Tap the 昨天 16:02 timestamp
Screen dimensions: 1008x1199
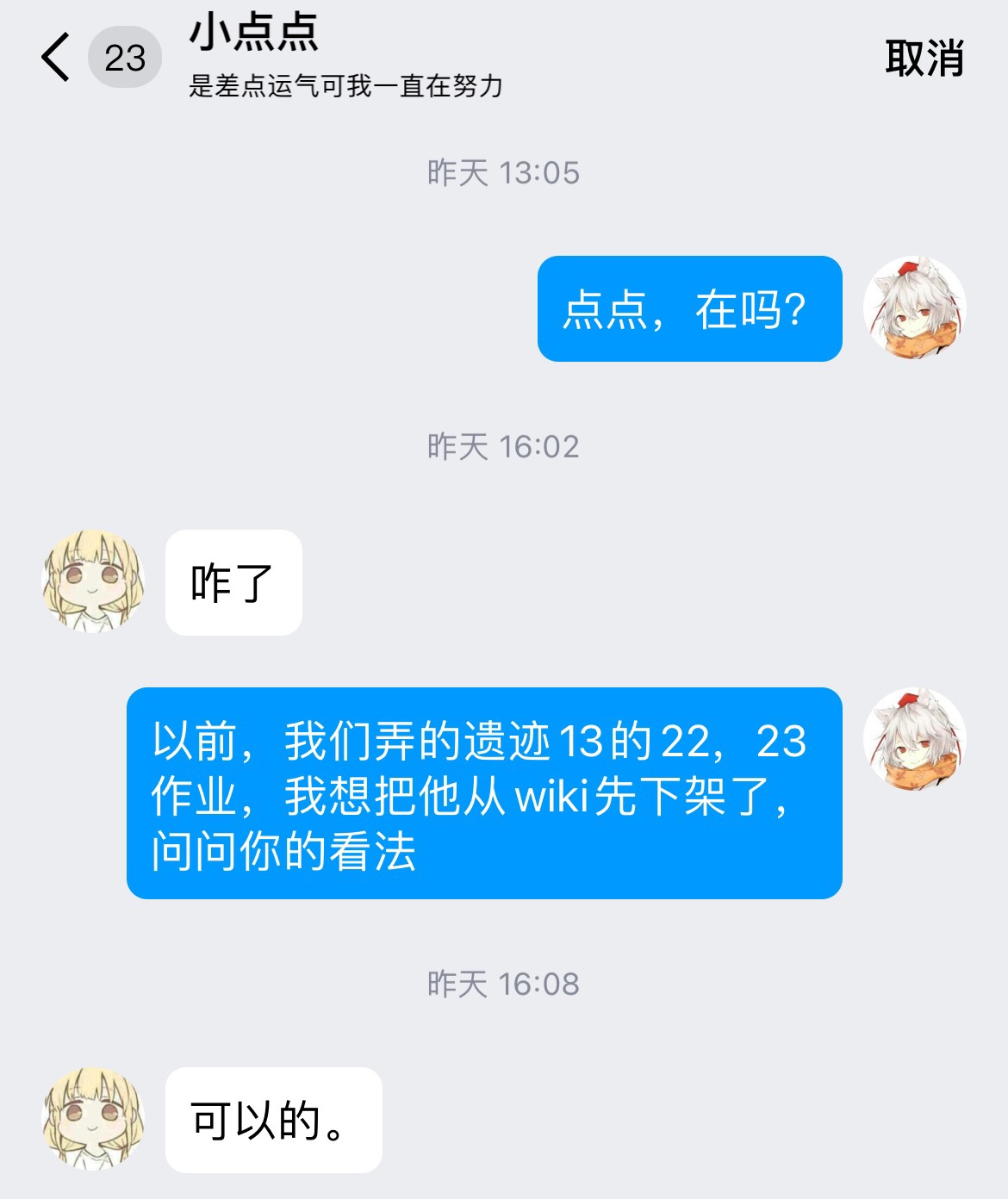point(504,446)
